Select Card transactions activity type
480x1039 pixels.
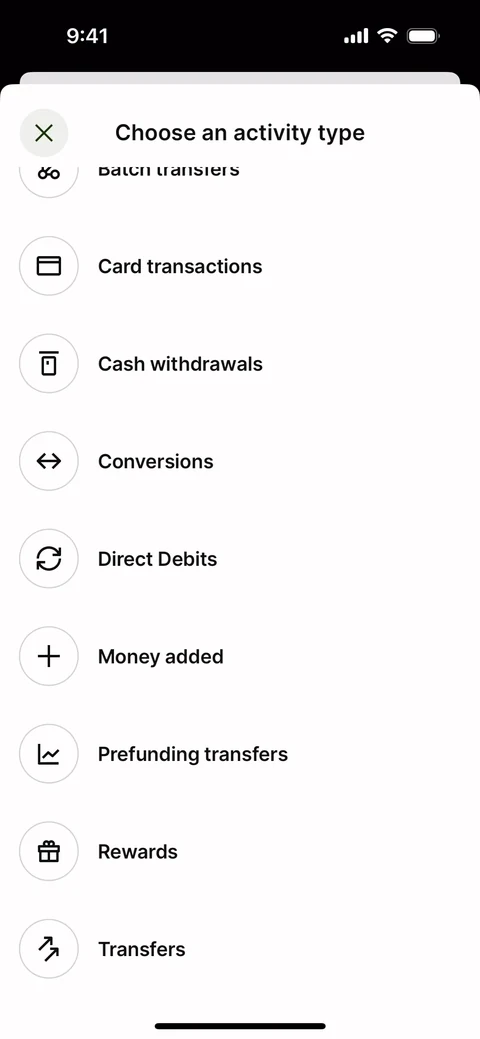tap(240, 266)
